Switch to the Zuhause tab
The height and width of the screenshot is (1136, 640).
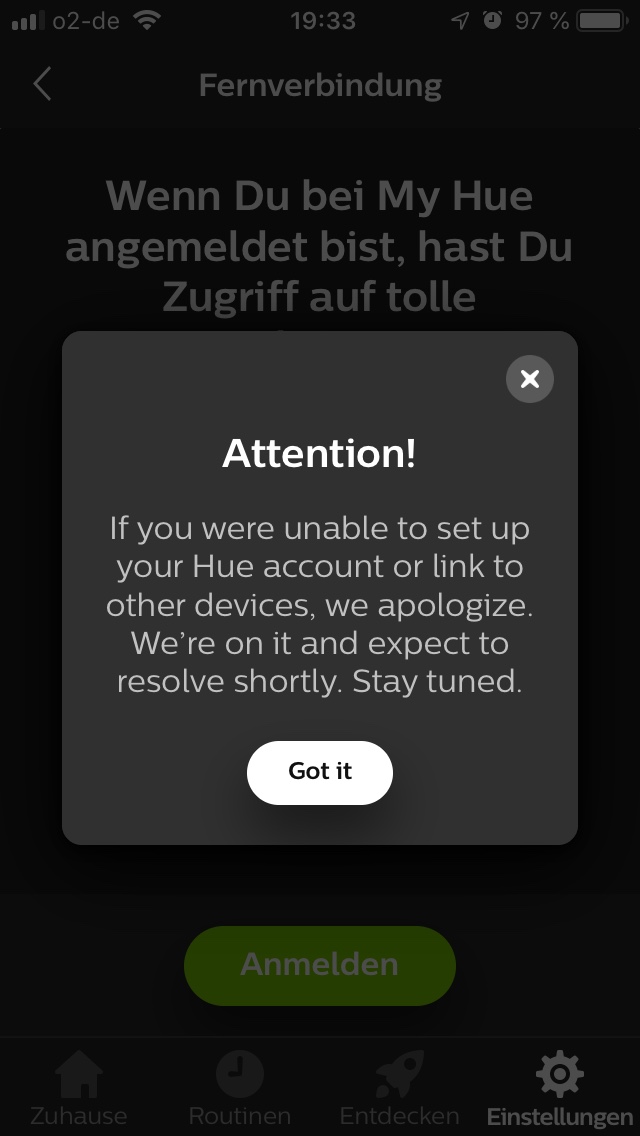tap(79, 1090)
